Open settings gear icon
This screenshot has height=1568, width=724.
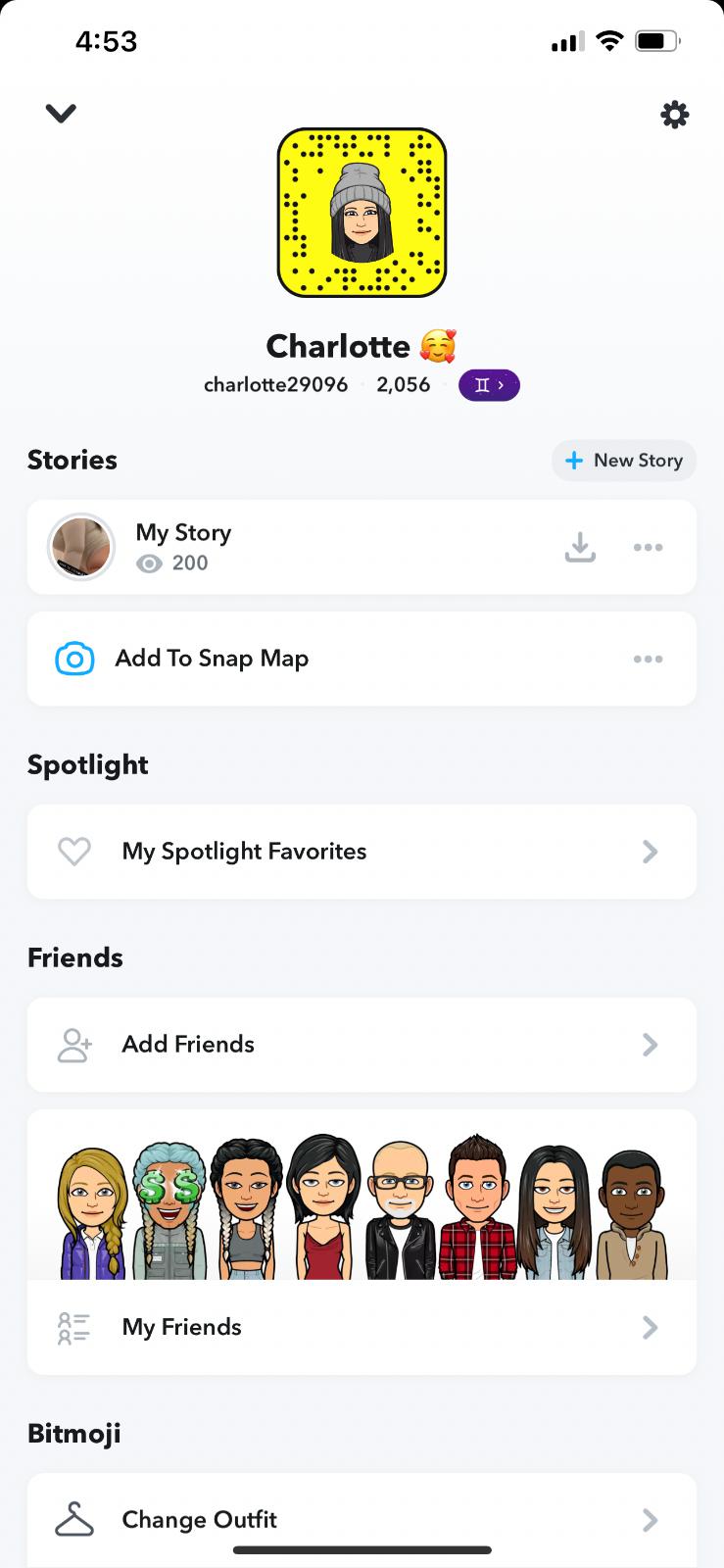[x=674, y=115]
